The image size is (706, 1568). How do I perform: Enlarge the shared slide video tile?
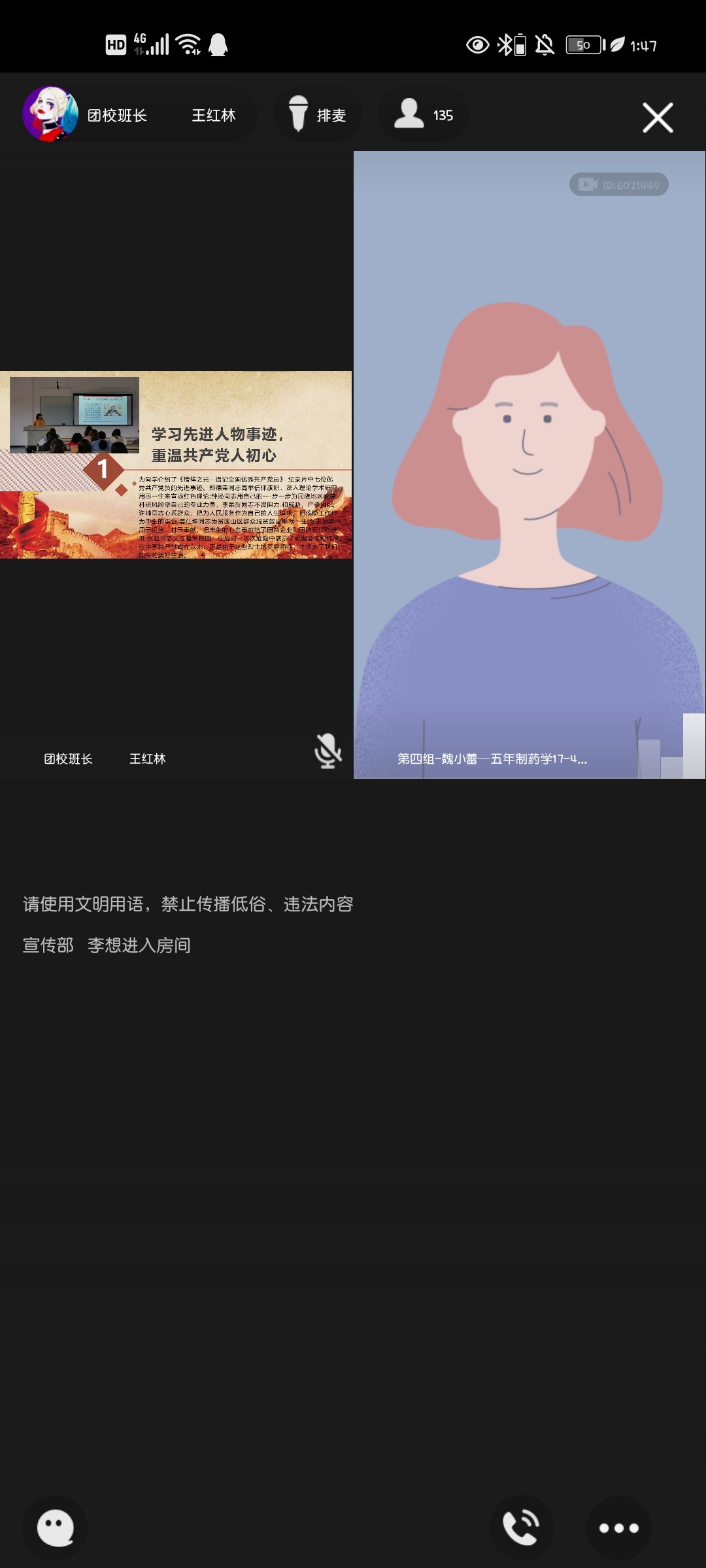click(176, 465)
